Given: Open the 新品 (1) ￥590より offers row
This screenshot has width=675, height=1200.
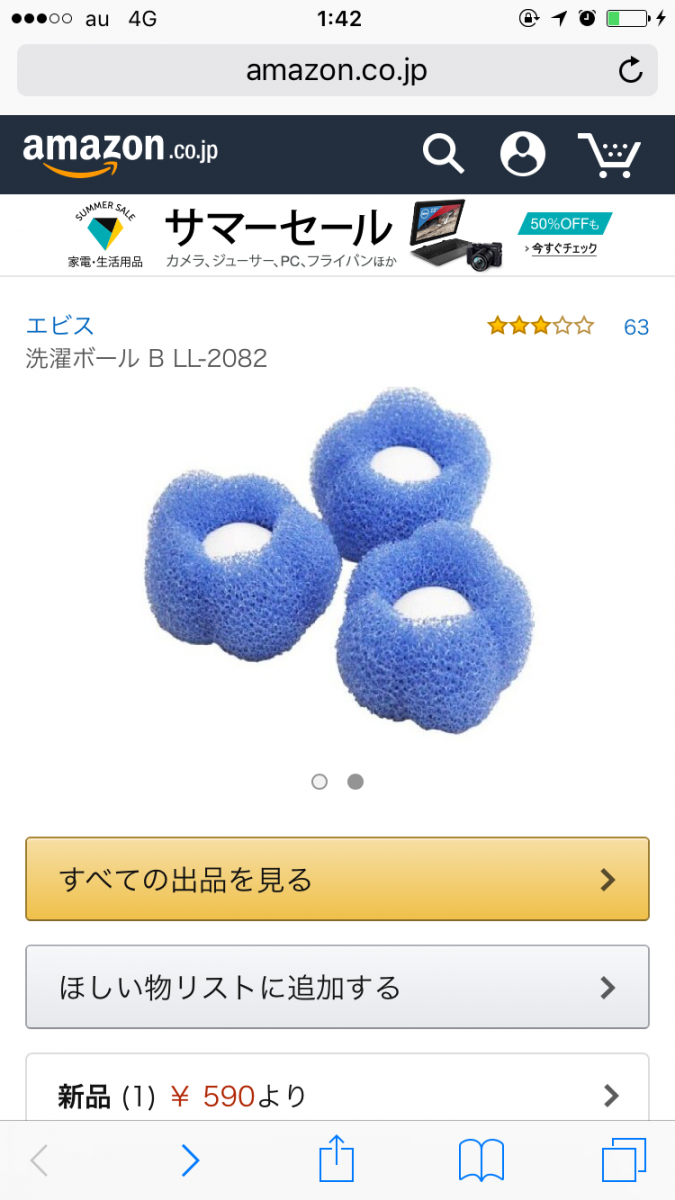Looking at the screenshot, I should 337,1096.
